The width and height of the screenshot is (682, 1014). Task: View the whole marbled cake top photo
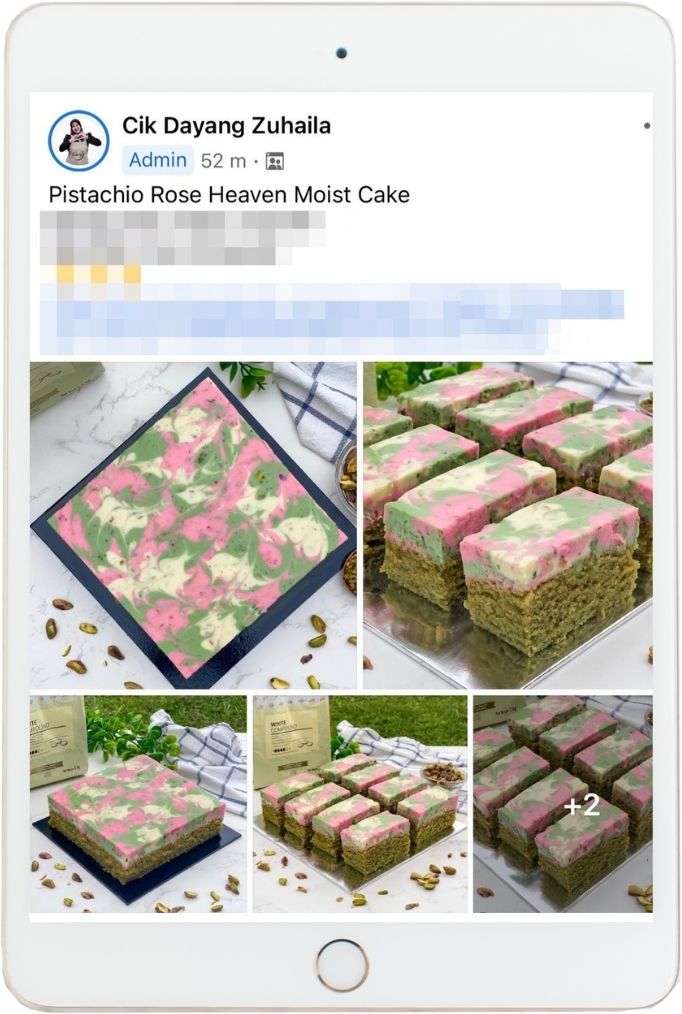[193, 525]
